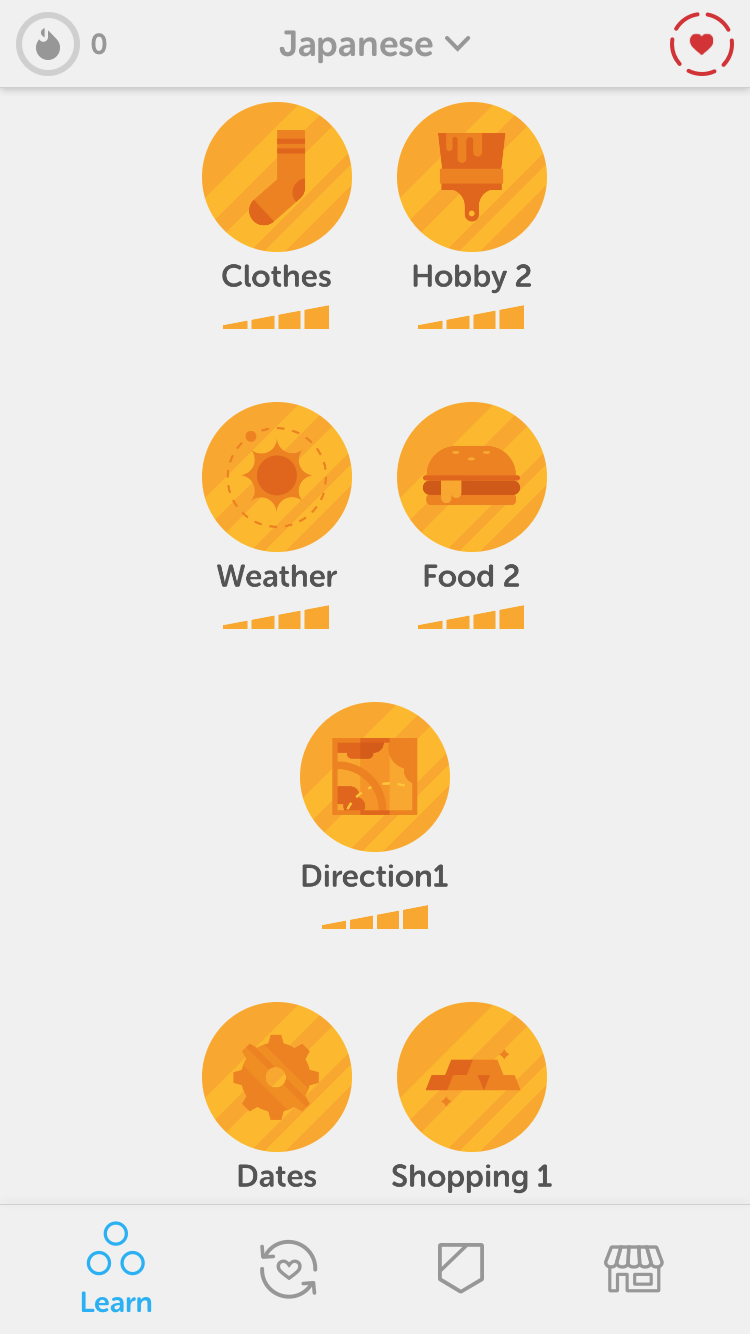This screenshot has width=750, height=1334.
Task: Open the shop tab
Action: pos(634,1268)
